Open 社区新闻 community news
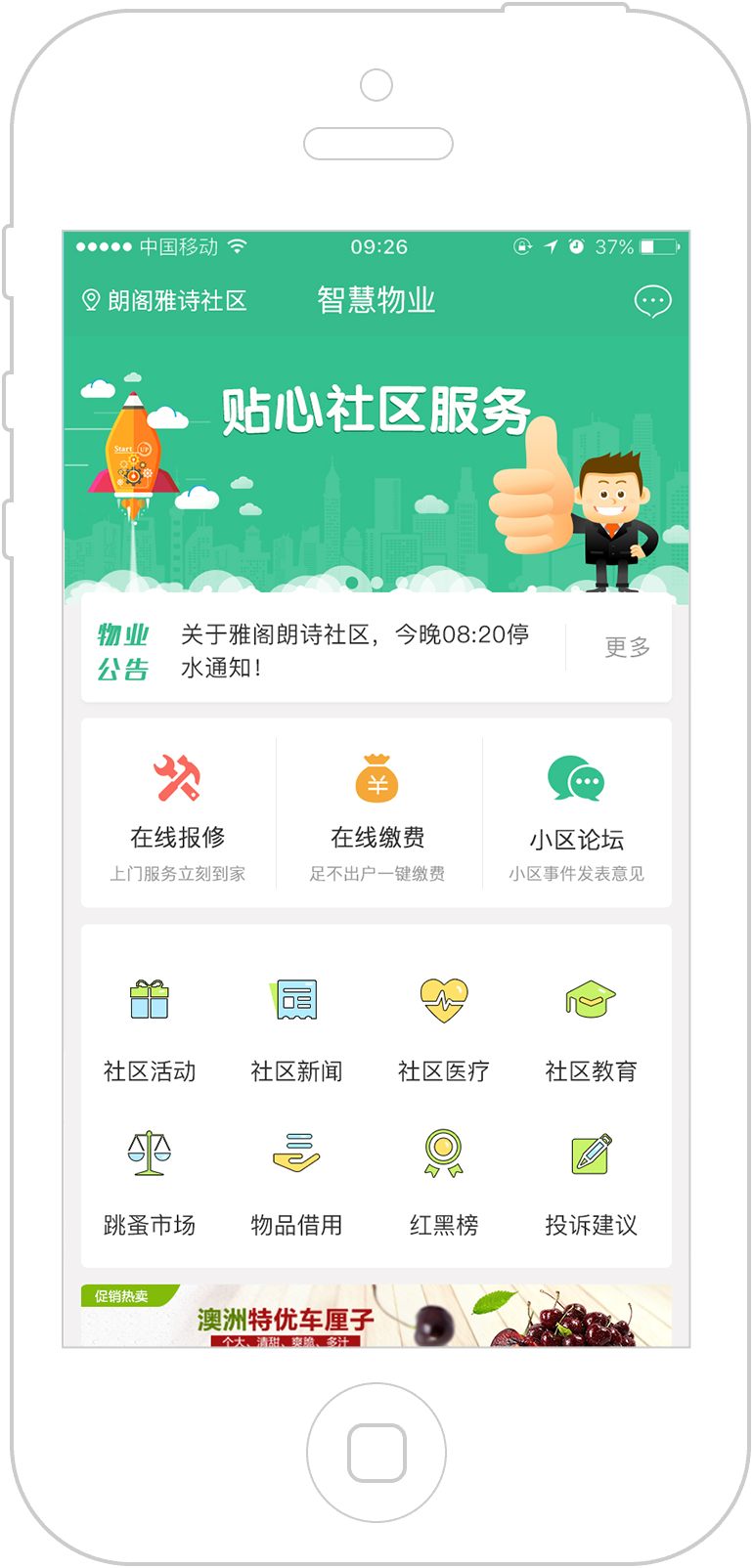The height and width of the screenshot is (1568, 753). click(x=296, y=1028)
